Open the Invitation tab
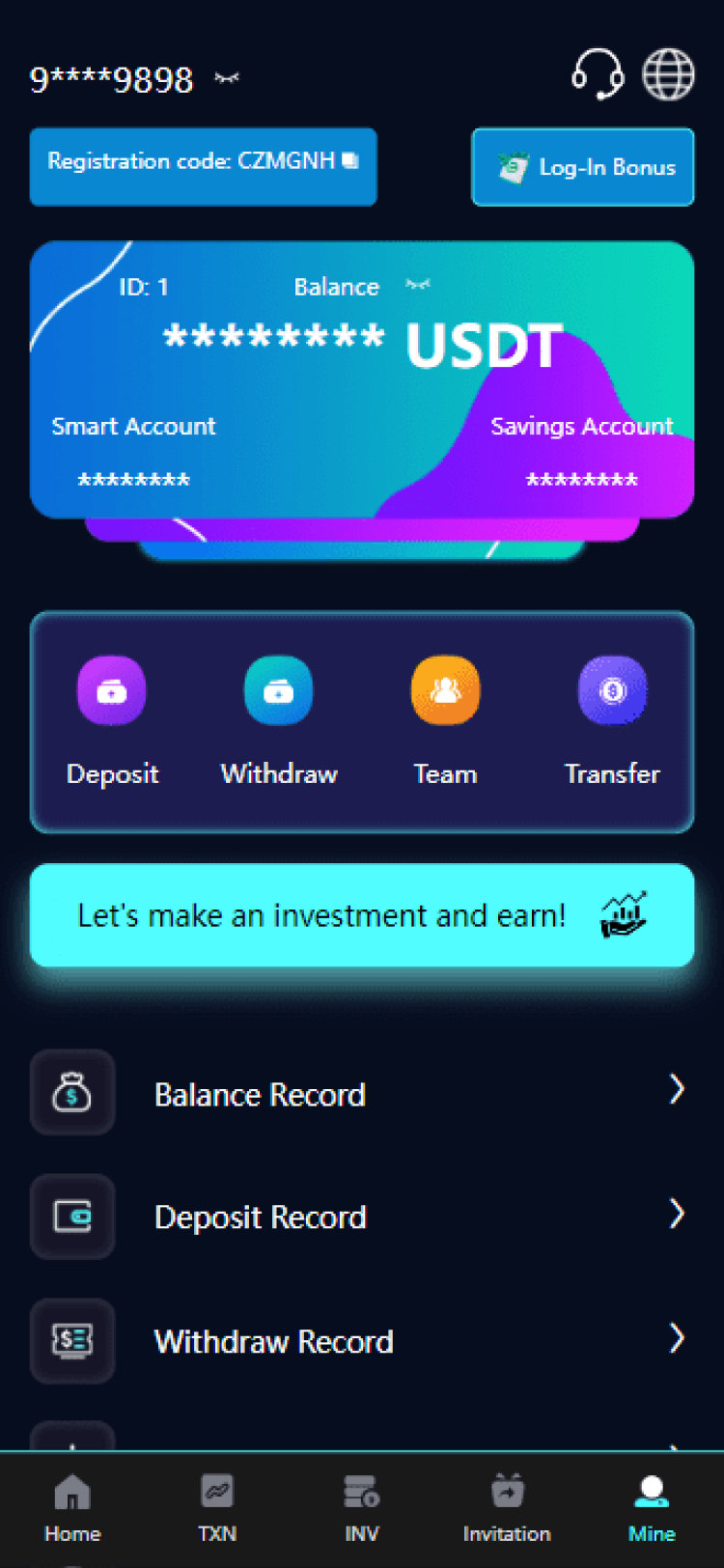This screenshot has width=724, height=1568. (507, 1508)
